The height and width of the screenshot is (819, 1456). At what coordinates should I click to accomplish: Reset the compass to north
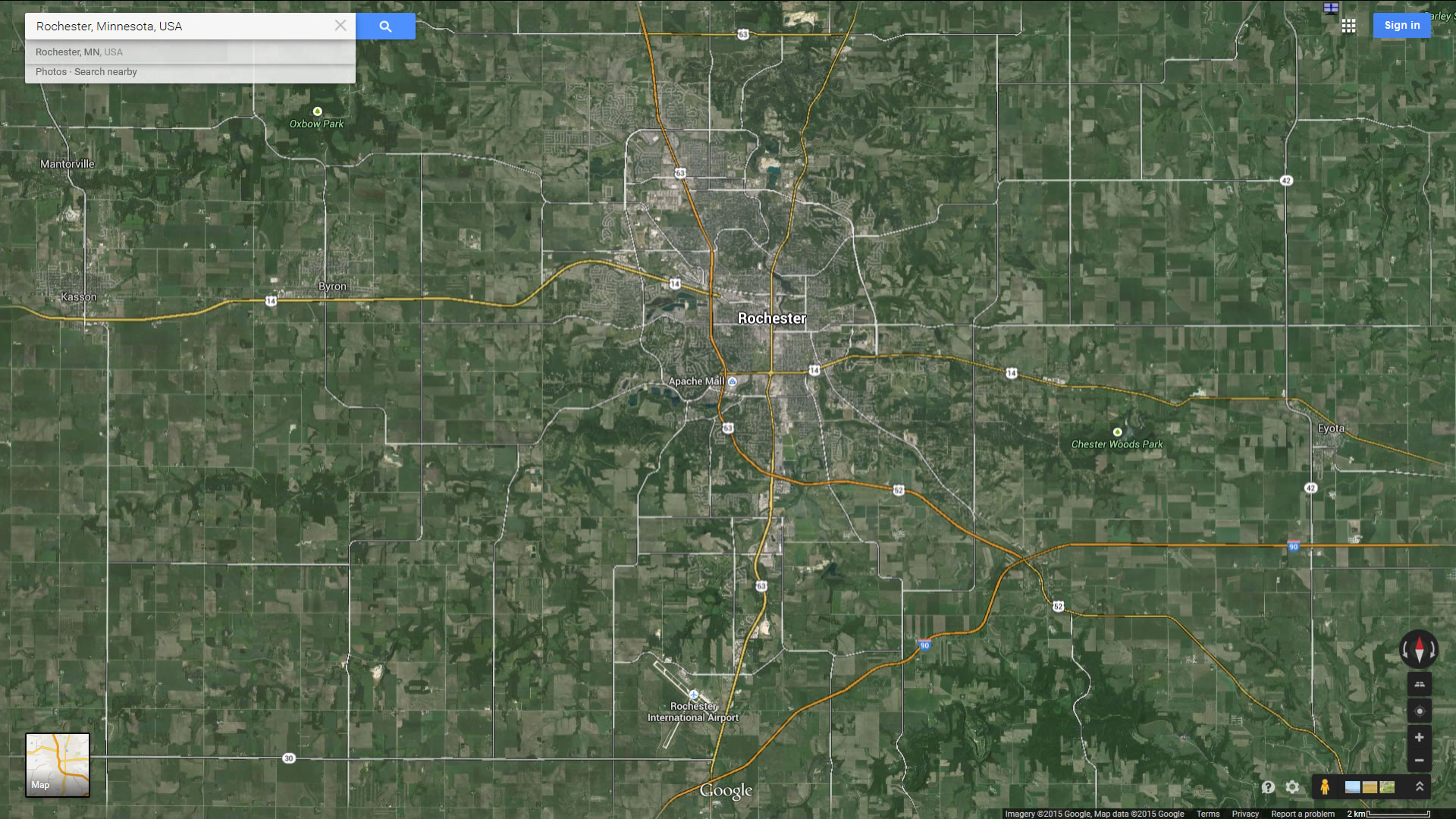pyautogui.click(x=1419, y=649)
